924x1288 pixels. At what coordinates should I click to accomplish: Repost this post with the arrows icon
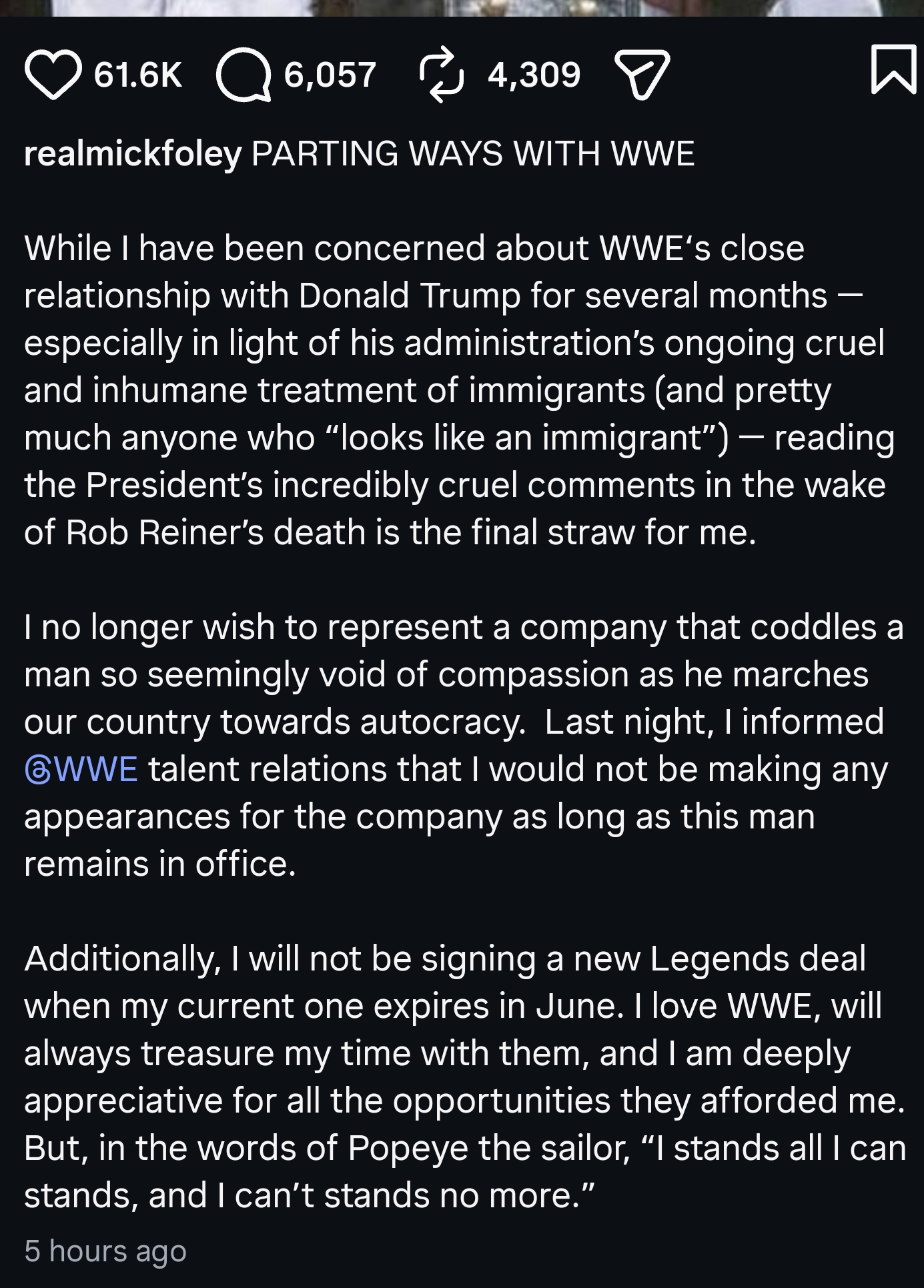[441, 75]
